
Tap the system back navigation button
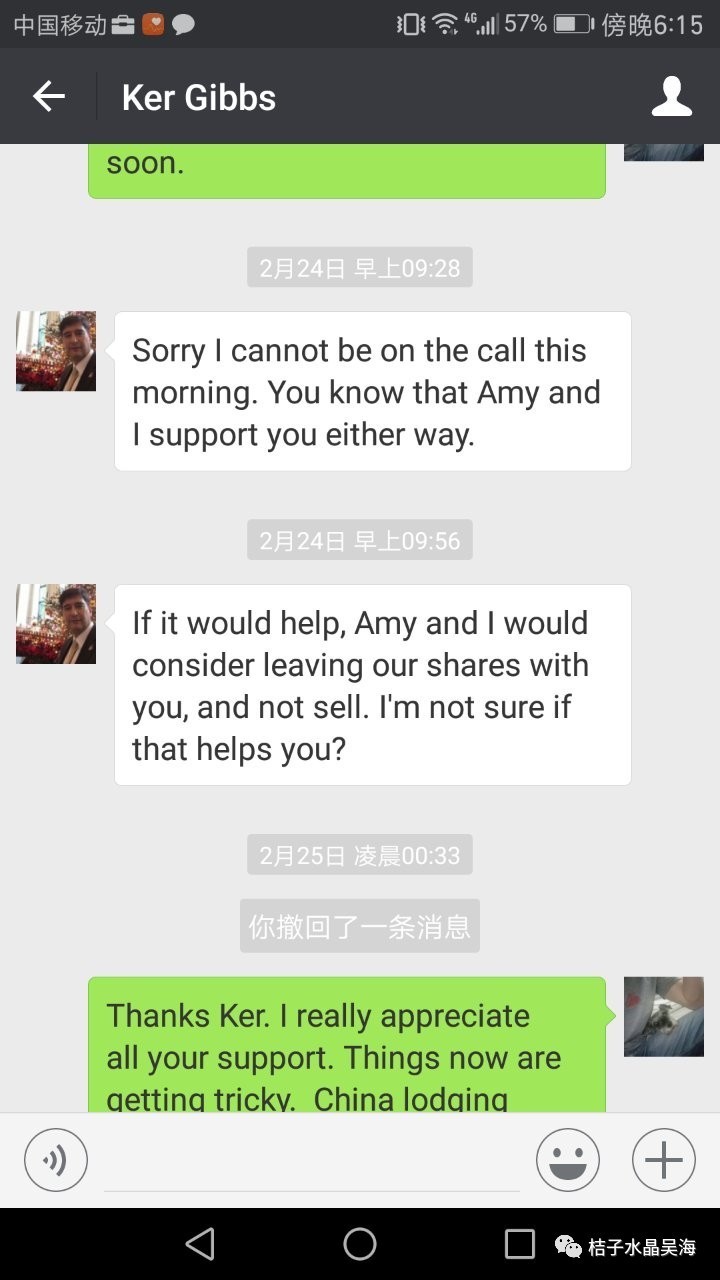point(200,1244)
